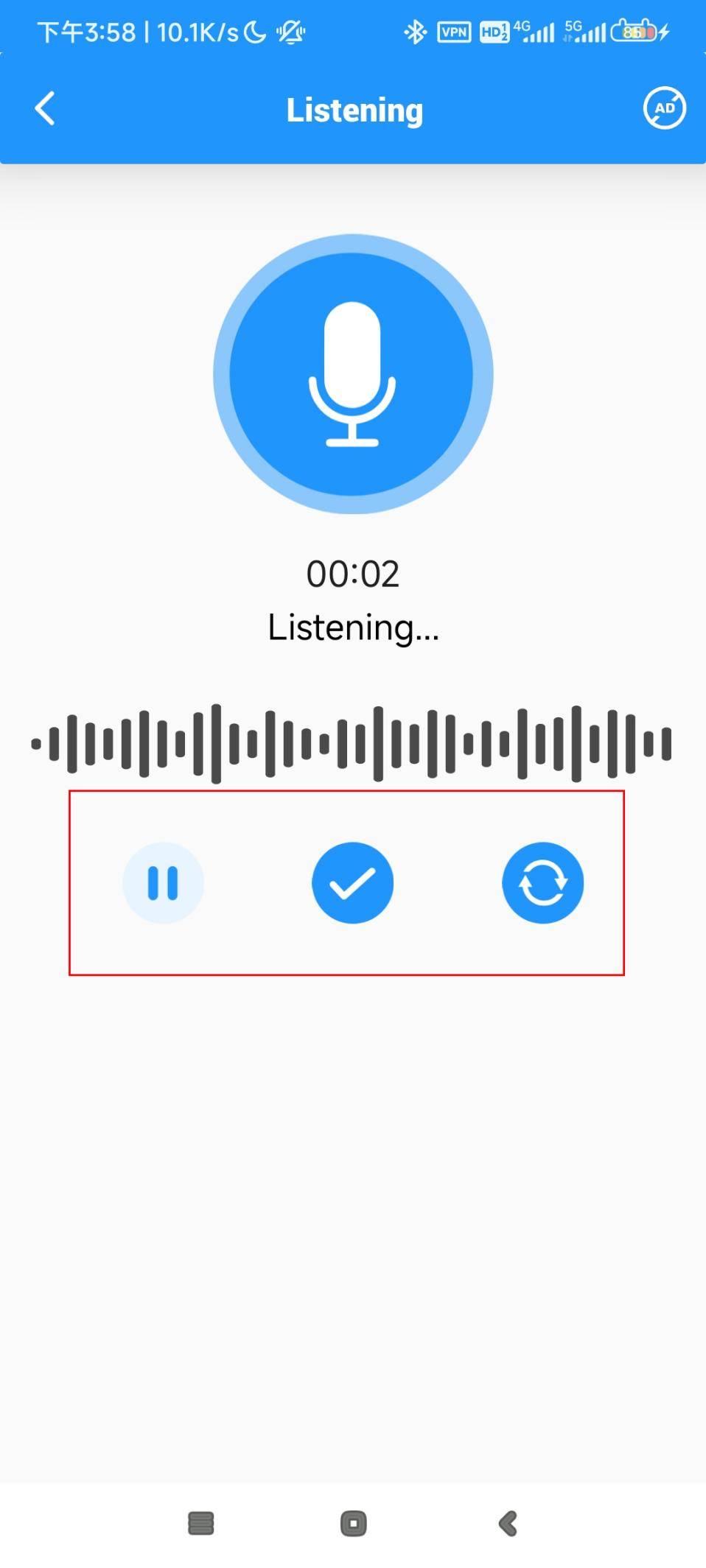Tap the Listening... status label

[353, 628]
